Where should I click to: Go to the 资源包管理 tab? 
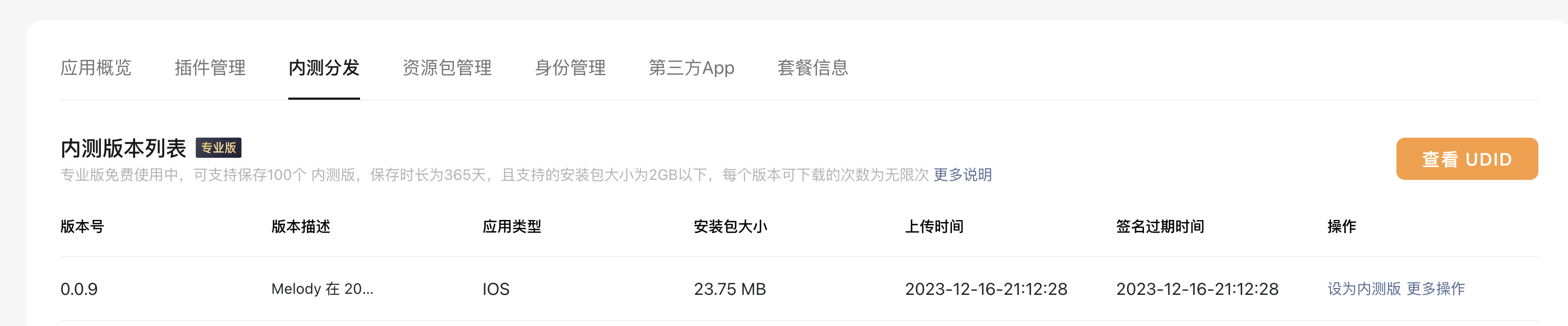447,68
